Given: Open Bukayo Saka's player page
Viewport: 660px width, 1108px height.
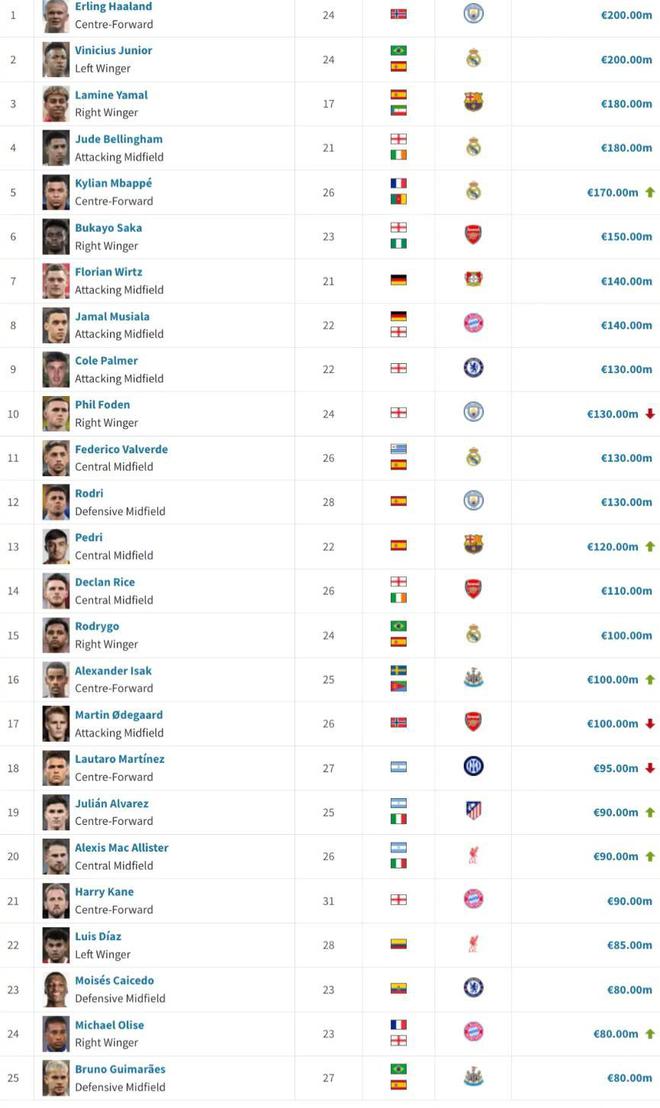Looking at the screenshot, I should tap(108, 228).
